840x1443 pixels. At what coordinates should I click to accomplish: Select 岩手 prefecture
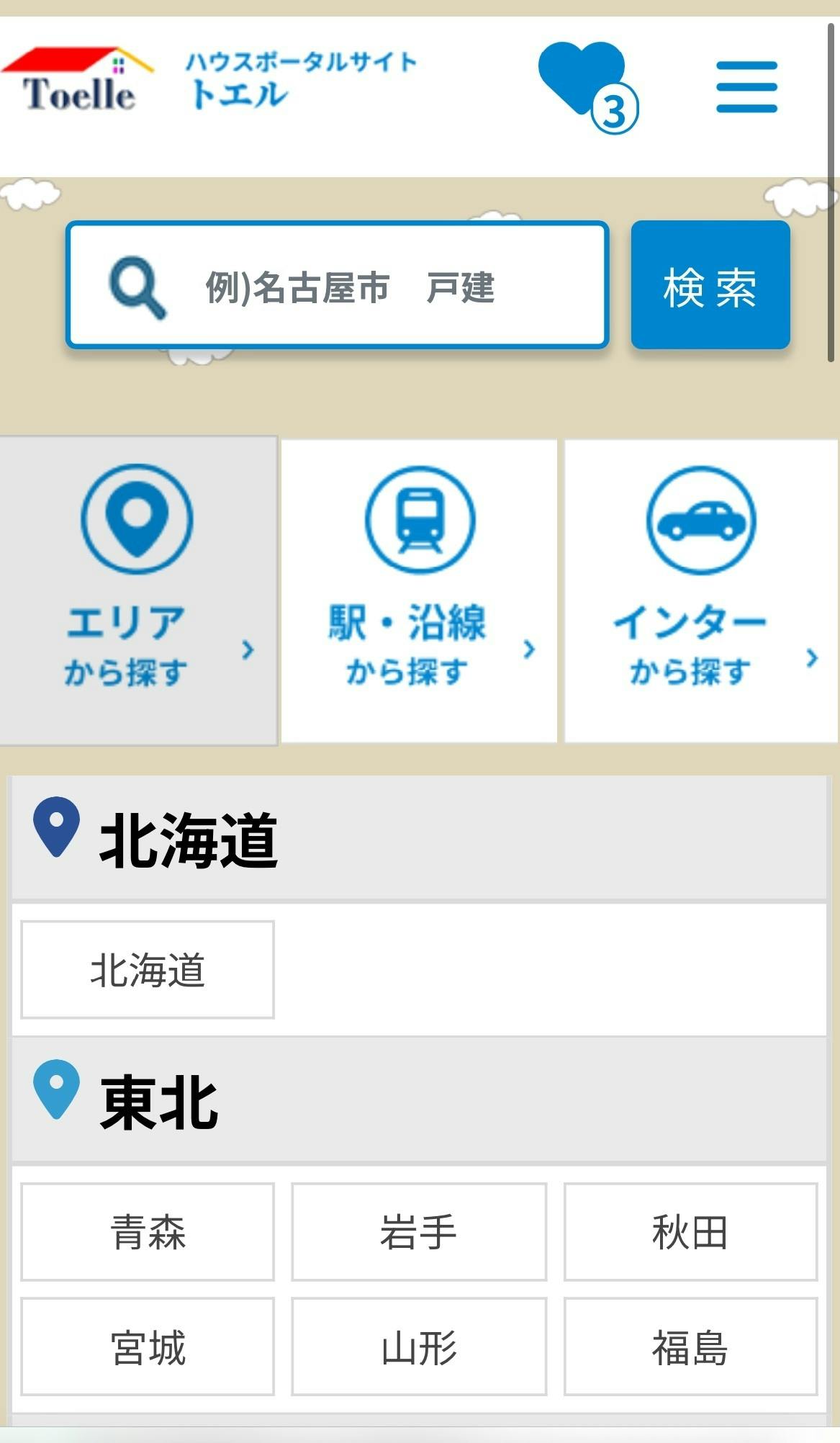coord(419,1231)
